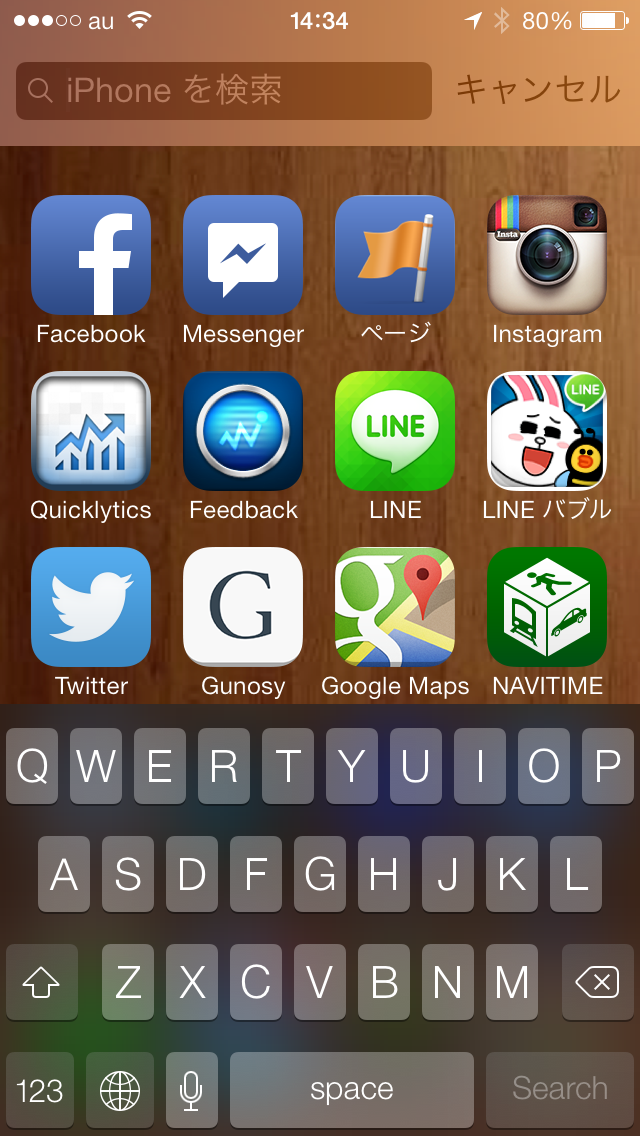Open Google Maps
This screenshot has width=640, height=1136.
[x=395, y=607]
